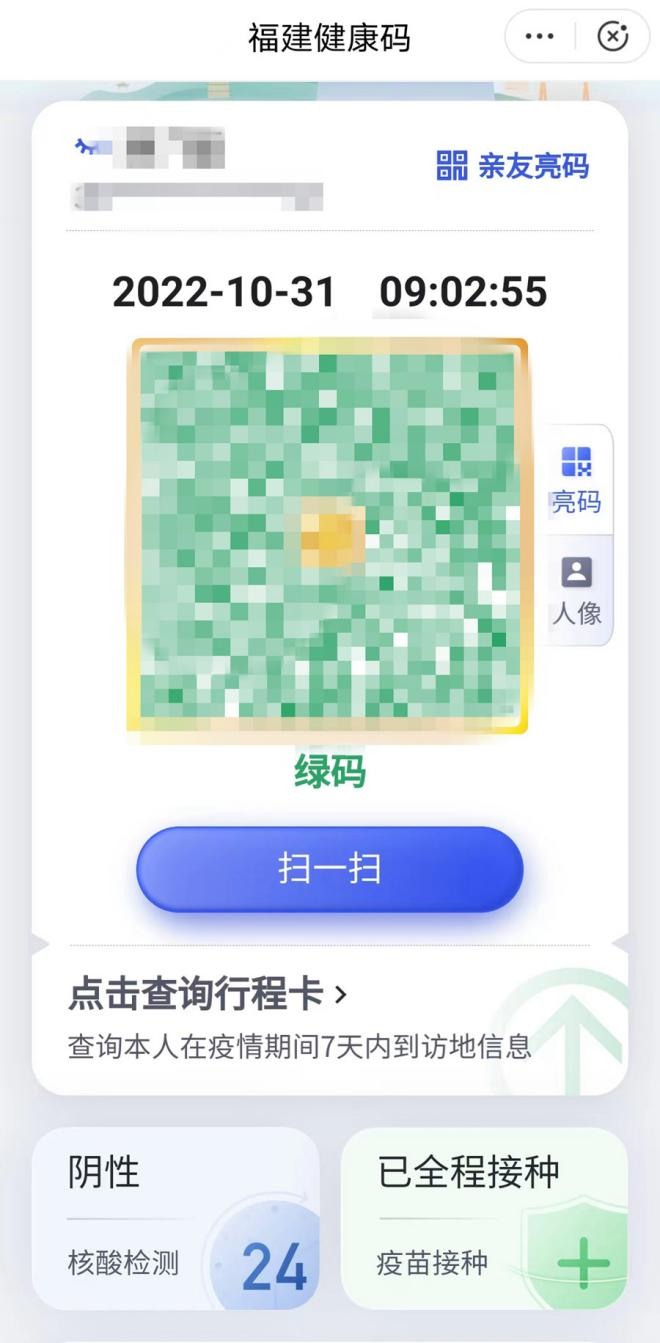Viewport: 660px width, 1343px height.
Task: Close the 福建健康码 mini program
Action: pos(612,37)
